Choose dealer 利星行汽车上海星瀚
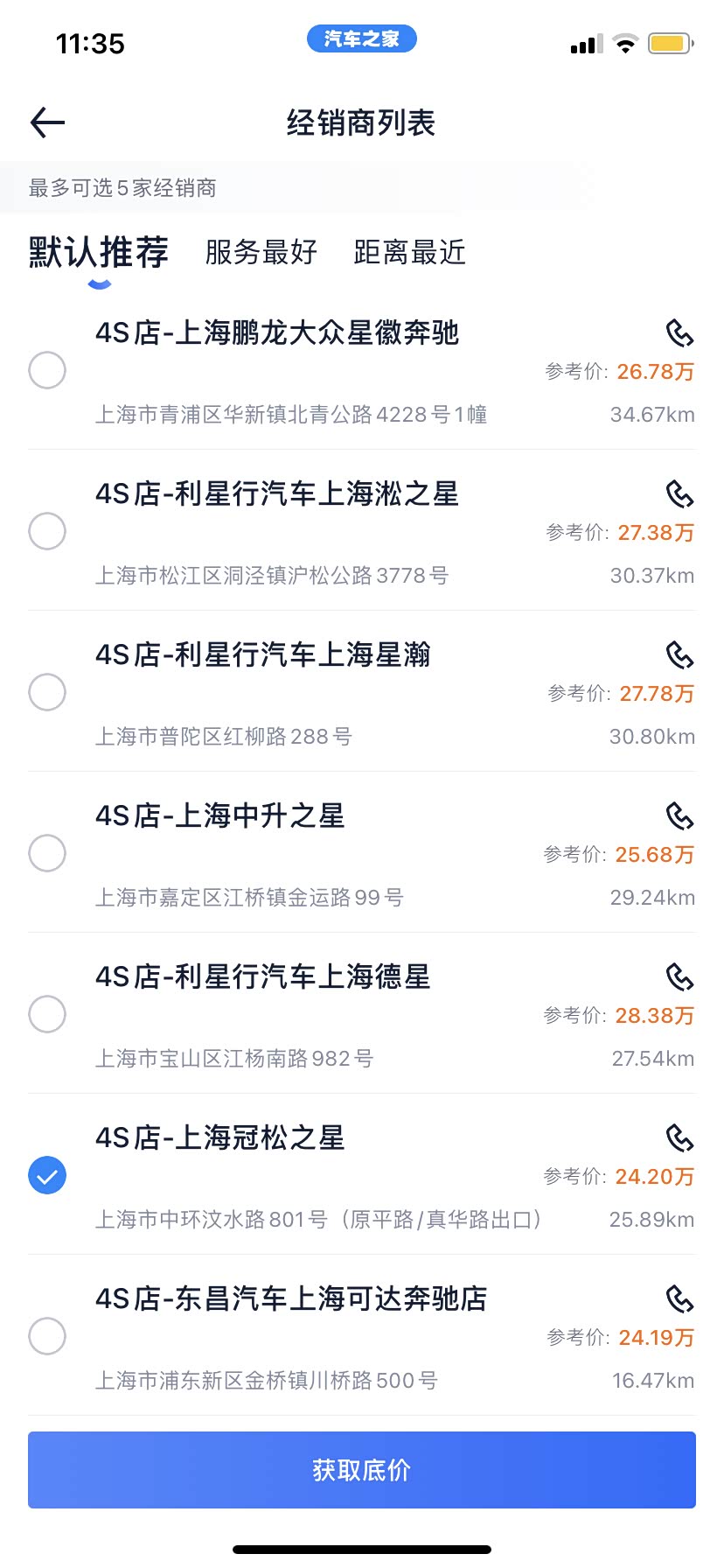 coord(47,692)
